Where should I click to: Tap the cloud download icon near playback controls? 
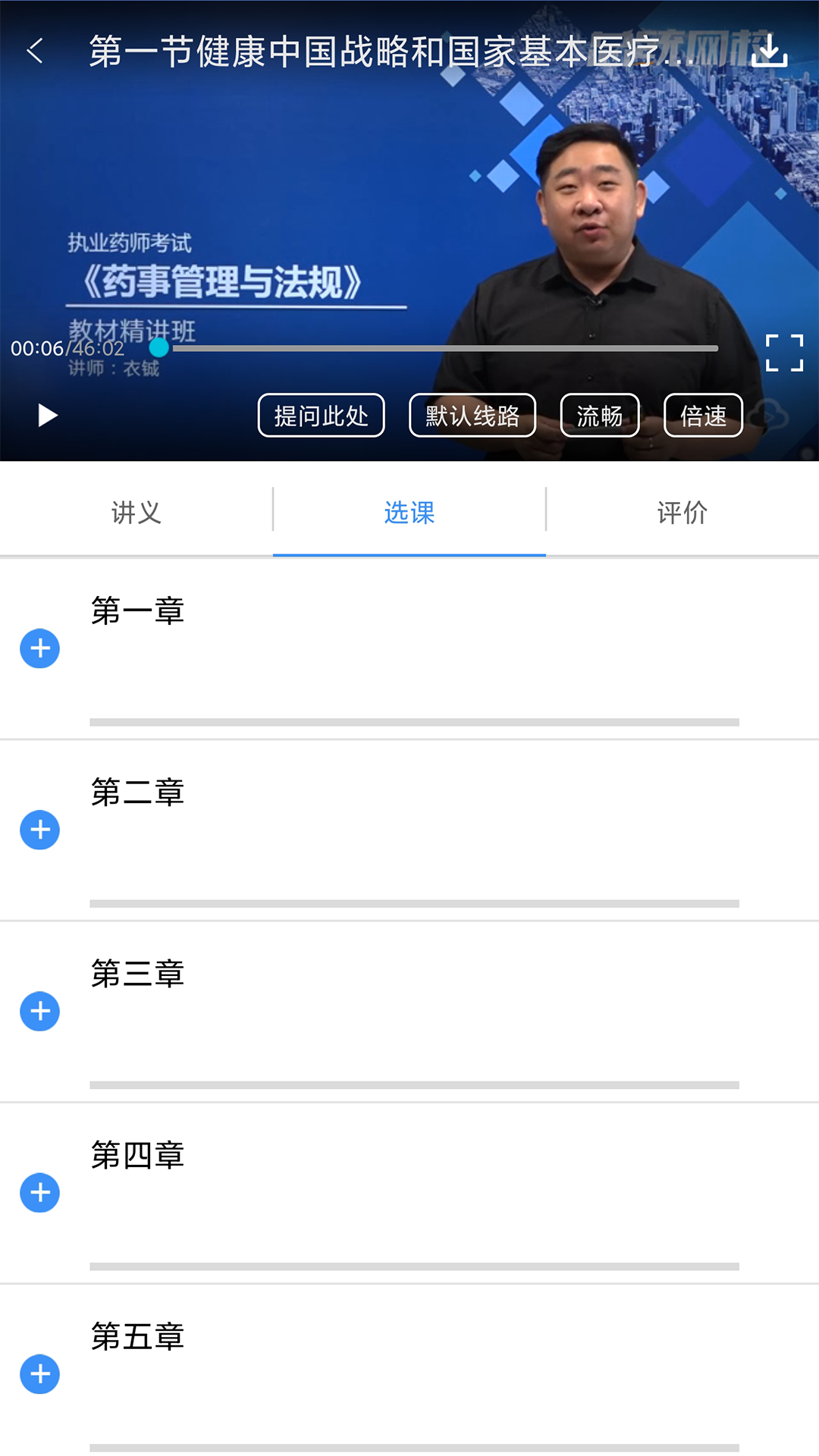(767, 415)
